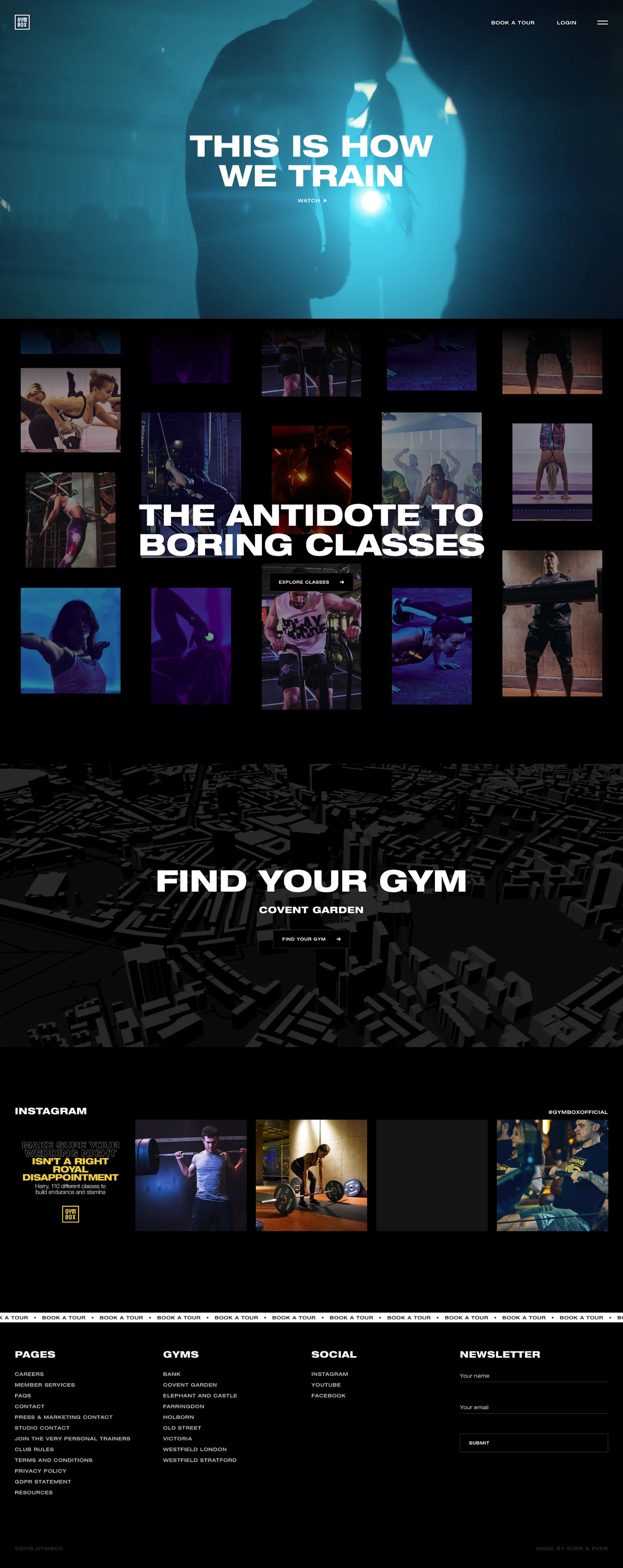
Task: Click the arrow on the Explore Classes button
Action: pos(342,582)
